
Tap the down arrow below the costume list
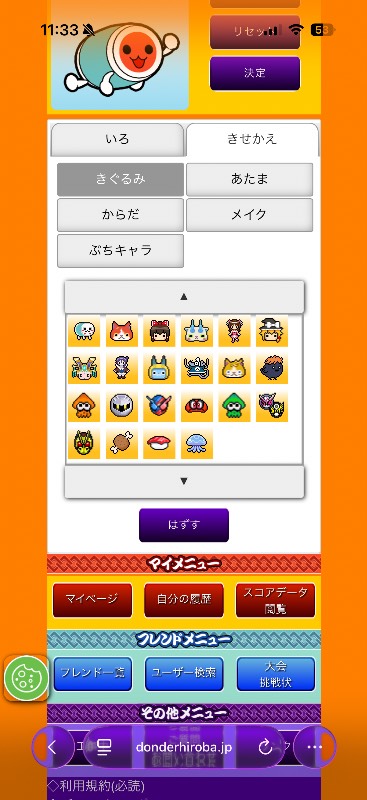pos(184,481)
